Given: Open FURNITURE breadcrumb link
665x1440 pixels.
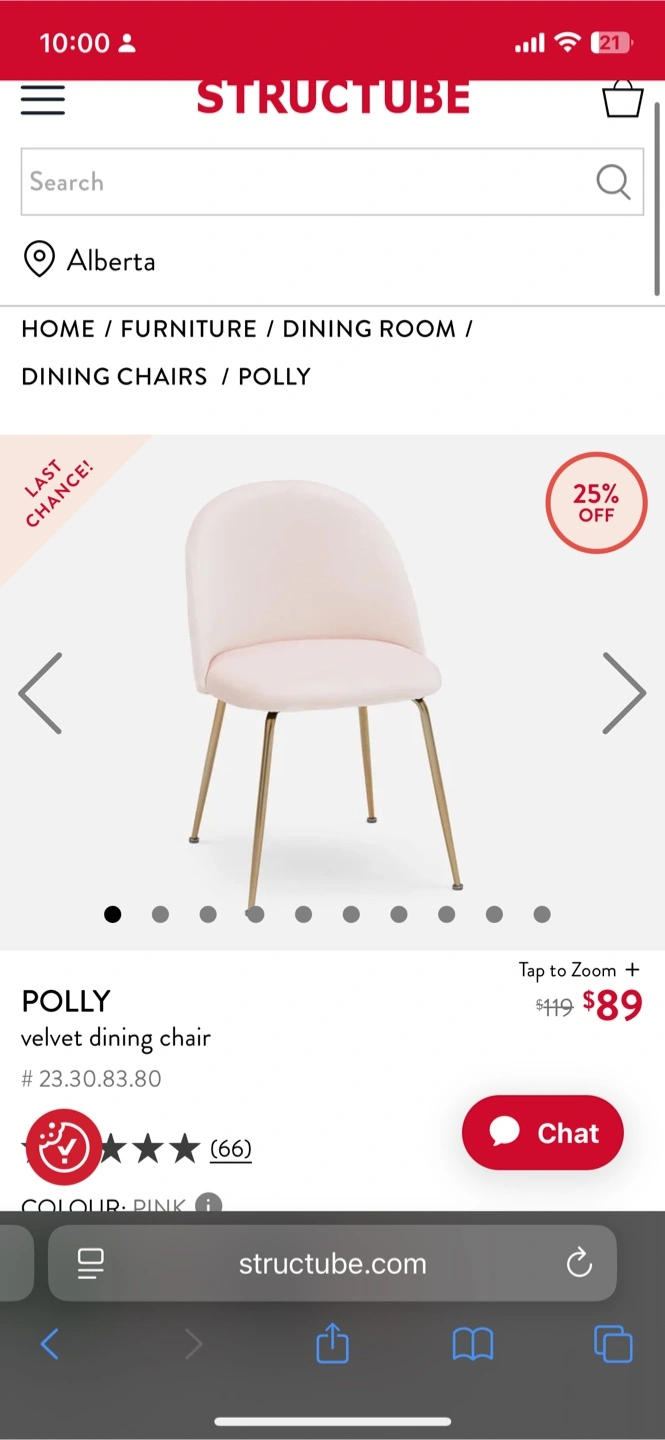Looking at the screenshot, I should coord(189,329).
